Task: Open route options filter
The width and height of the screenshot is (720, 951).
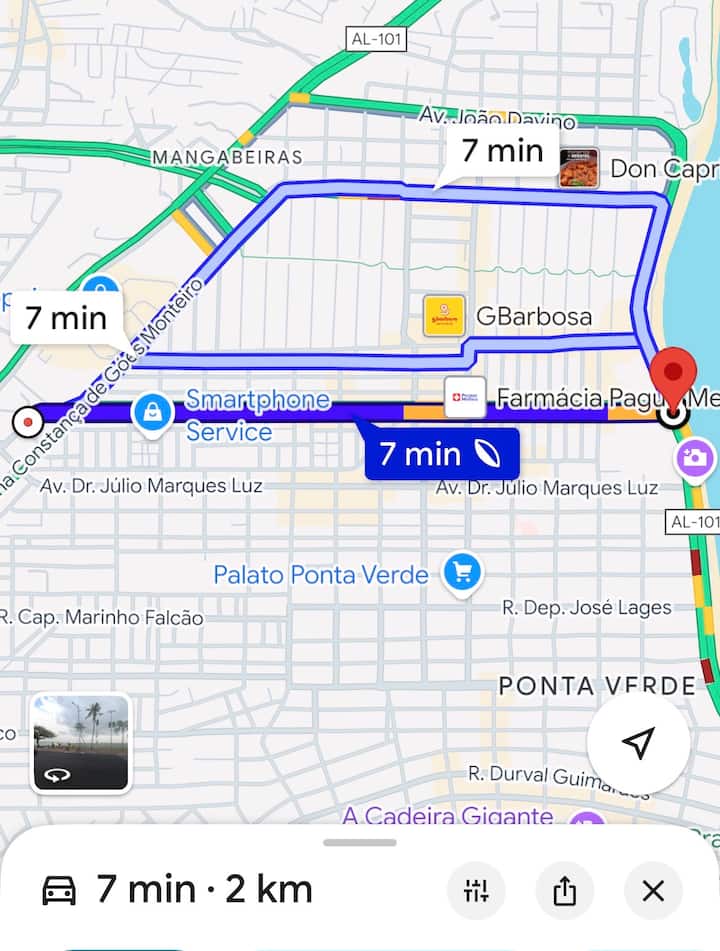Action: point(476,890)
